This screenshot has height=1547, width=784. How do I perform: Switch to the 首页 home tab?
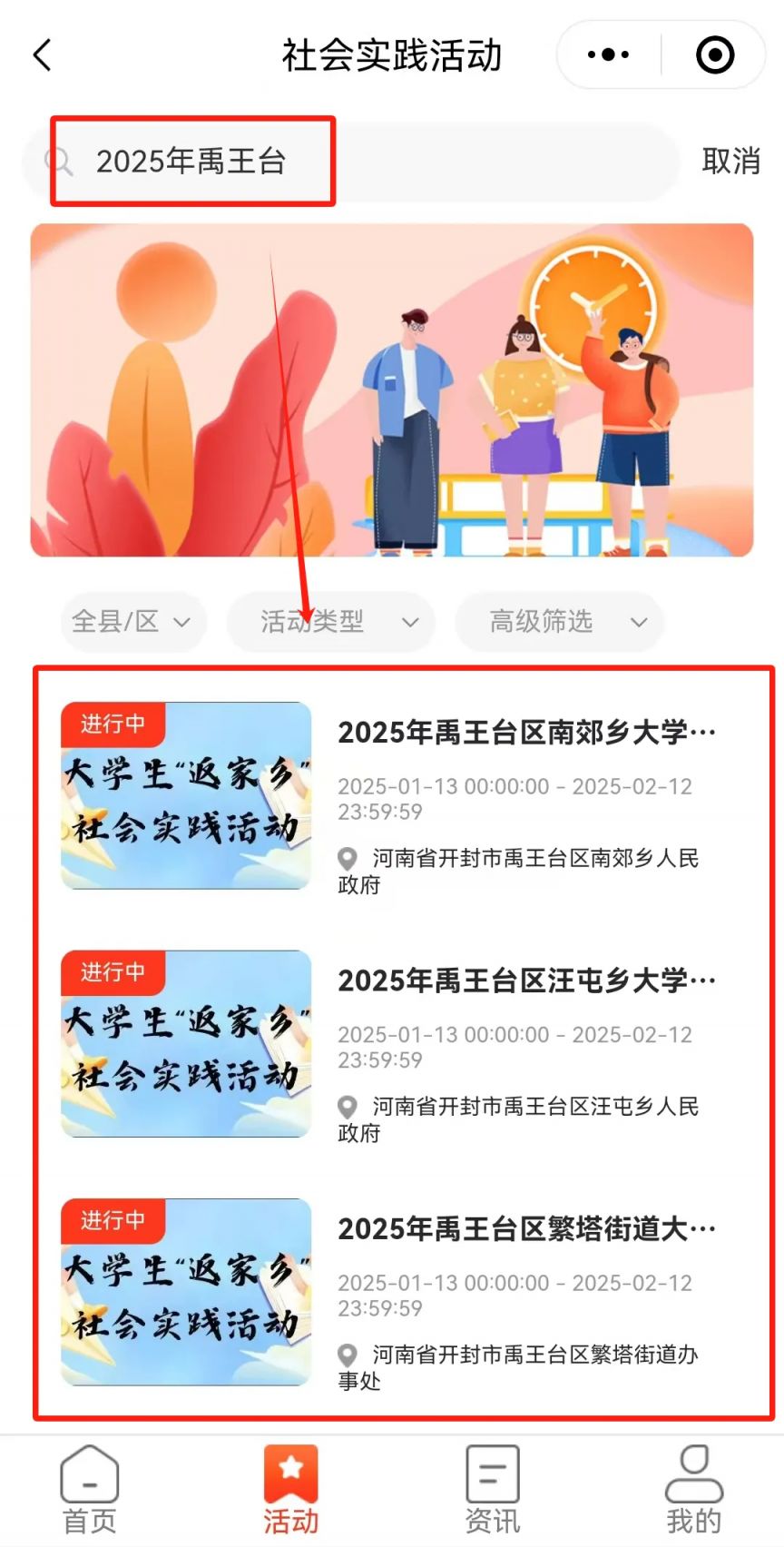[x=89, y=1489]
